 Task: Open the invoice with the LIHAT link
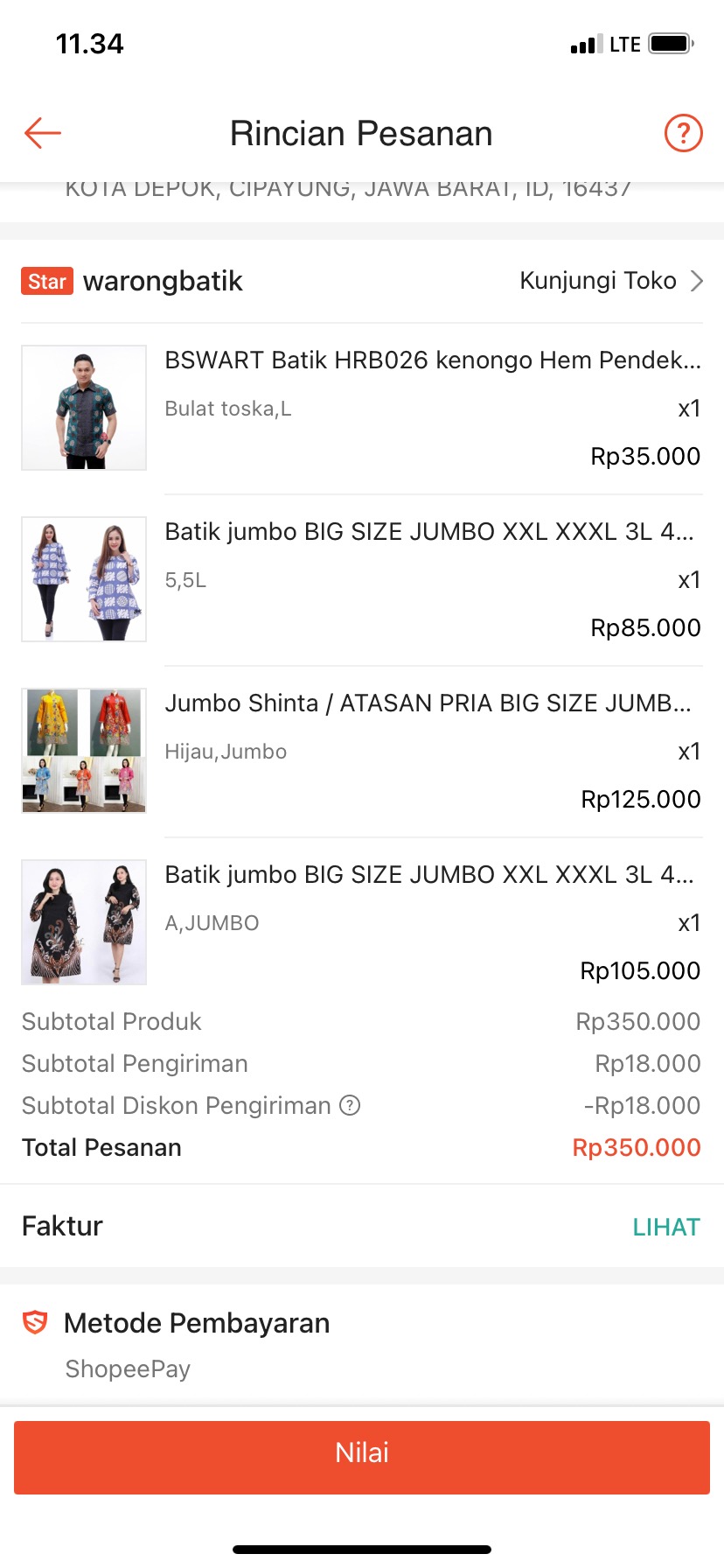tap(666, 1226)
